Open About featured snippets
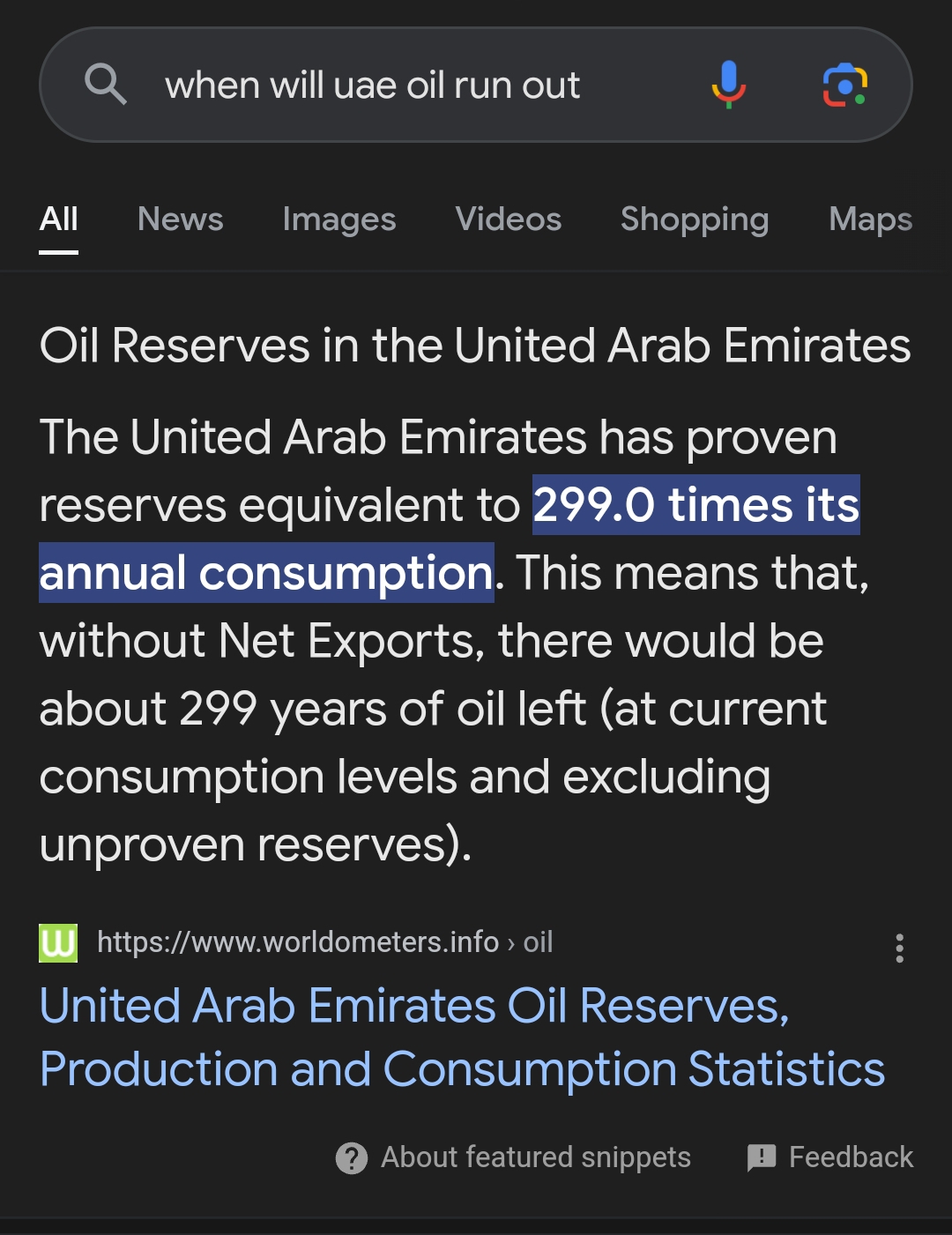Screen dimensions: 952x1235 (513, 1157)
